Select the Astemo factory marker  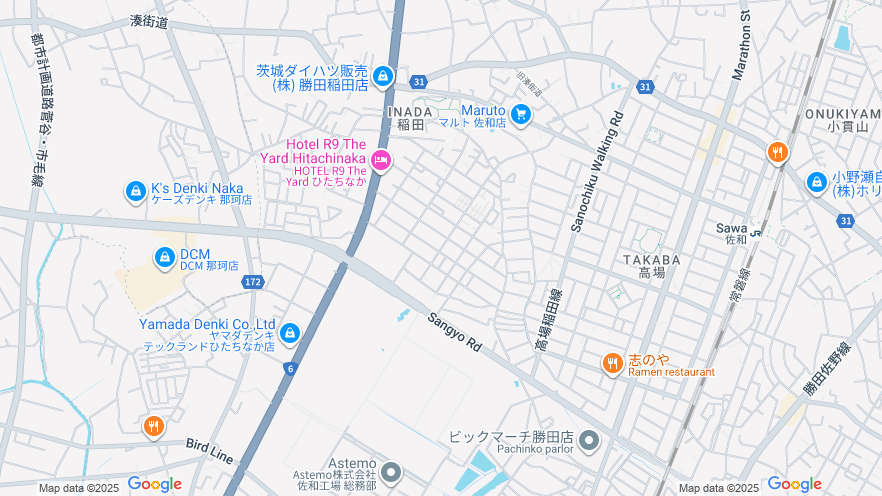click(x=391, y=471)
